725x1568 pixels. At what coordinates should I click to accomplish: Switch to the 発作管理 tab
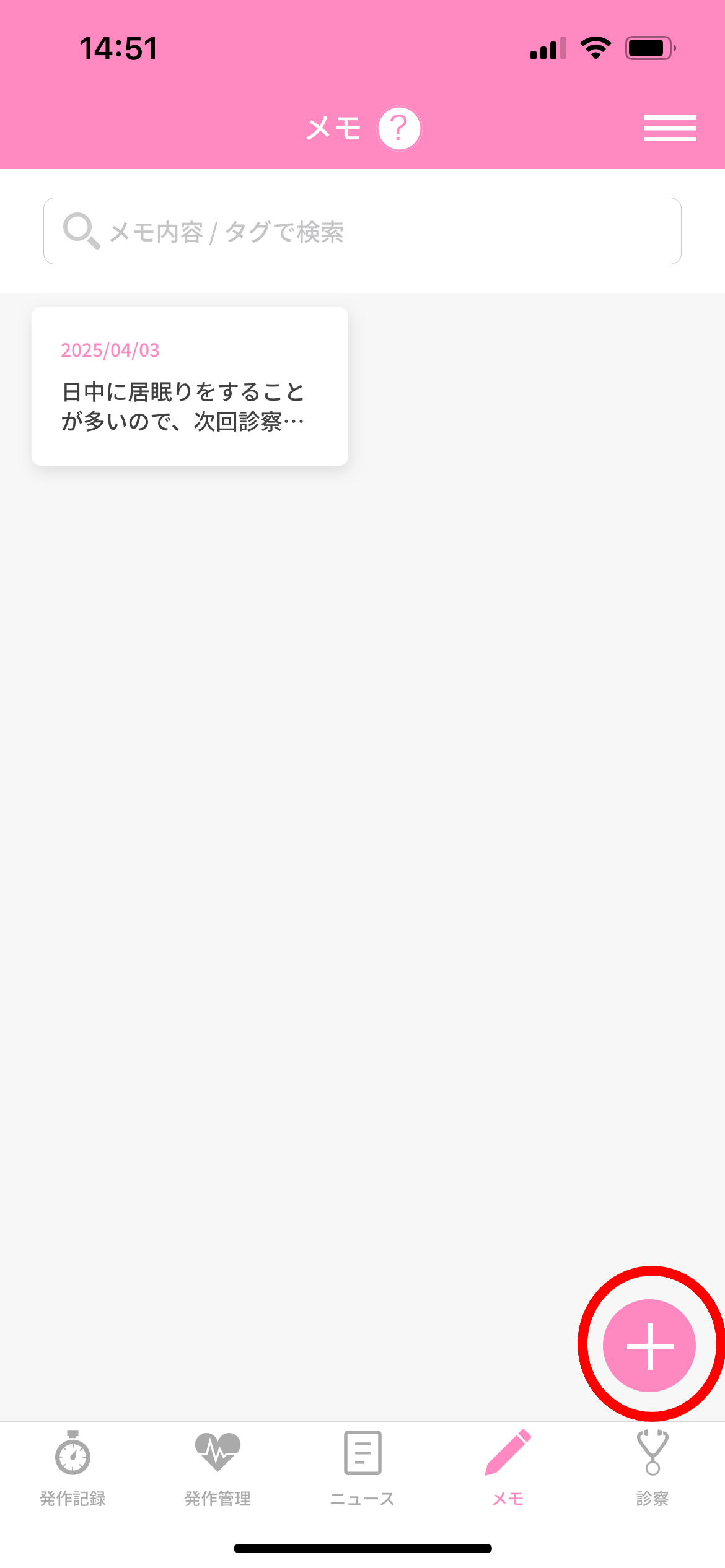[217, 1469]
